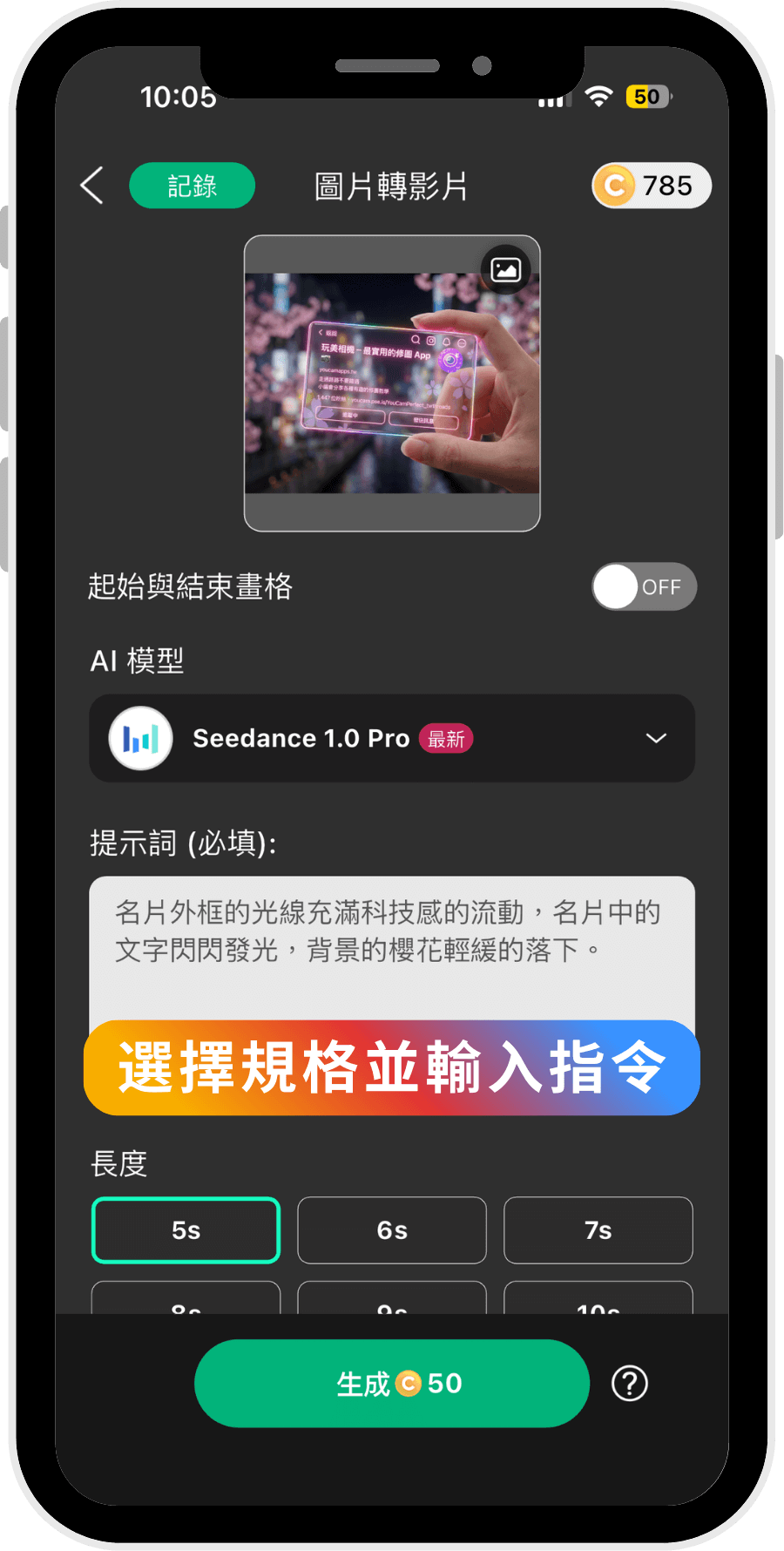
Task: Click the battery indicator showing 50
Action: click(645, 96)
